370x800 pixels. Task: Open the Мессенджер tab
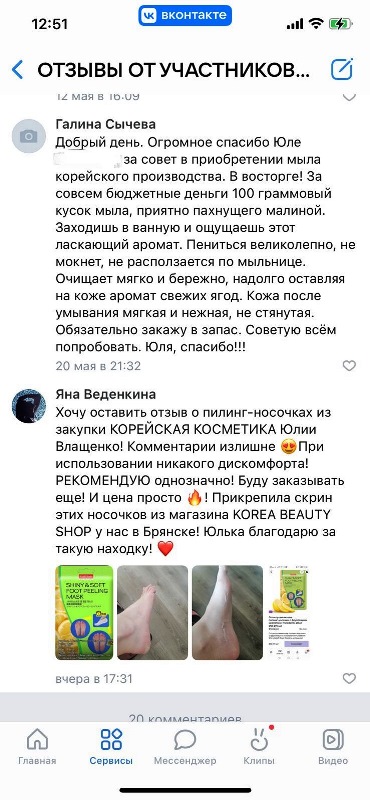pyautogui.click(x=185, y=746)
